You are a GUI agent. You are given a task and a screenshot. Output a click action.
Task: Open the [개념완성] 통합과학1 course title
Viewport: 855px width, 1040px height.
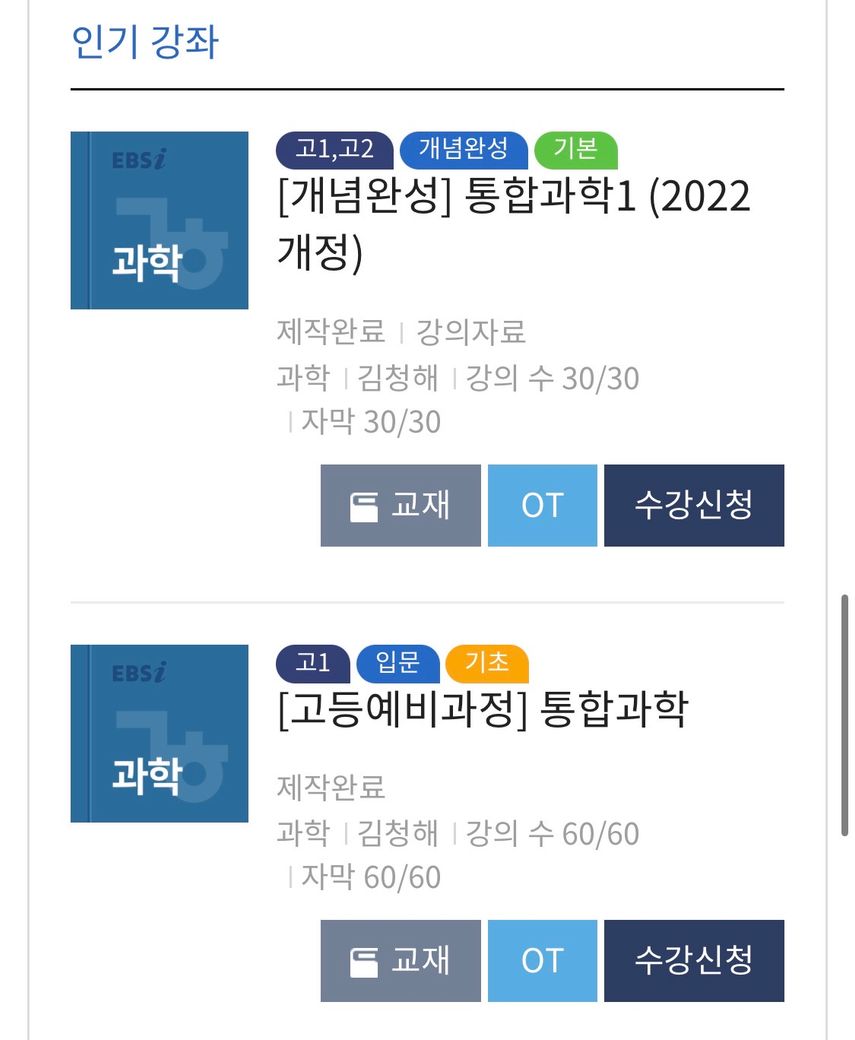coord(513,224)
